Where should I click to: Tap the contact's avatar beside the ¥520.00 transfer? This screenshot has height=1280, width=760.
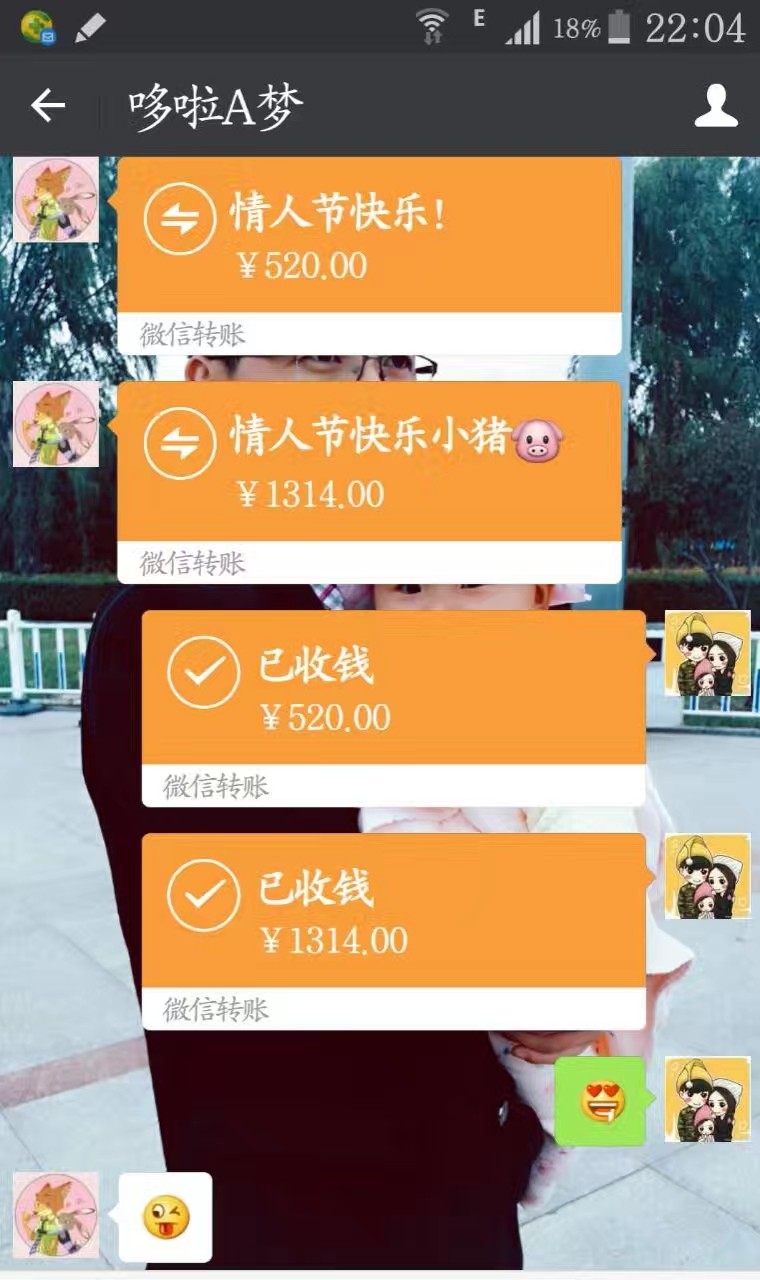56,200
